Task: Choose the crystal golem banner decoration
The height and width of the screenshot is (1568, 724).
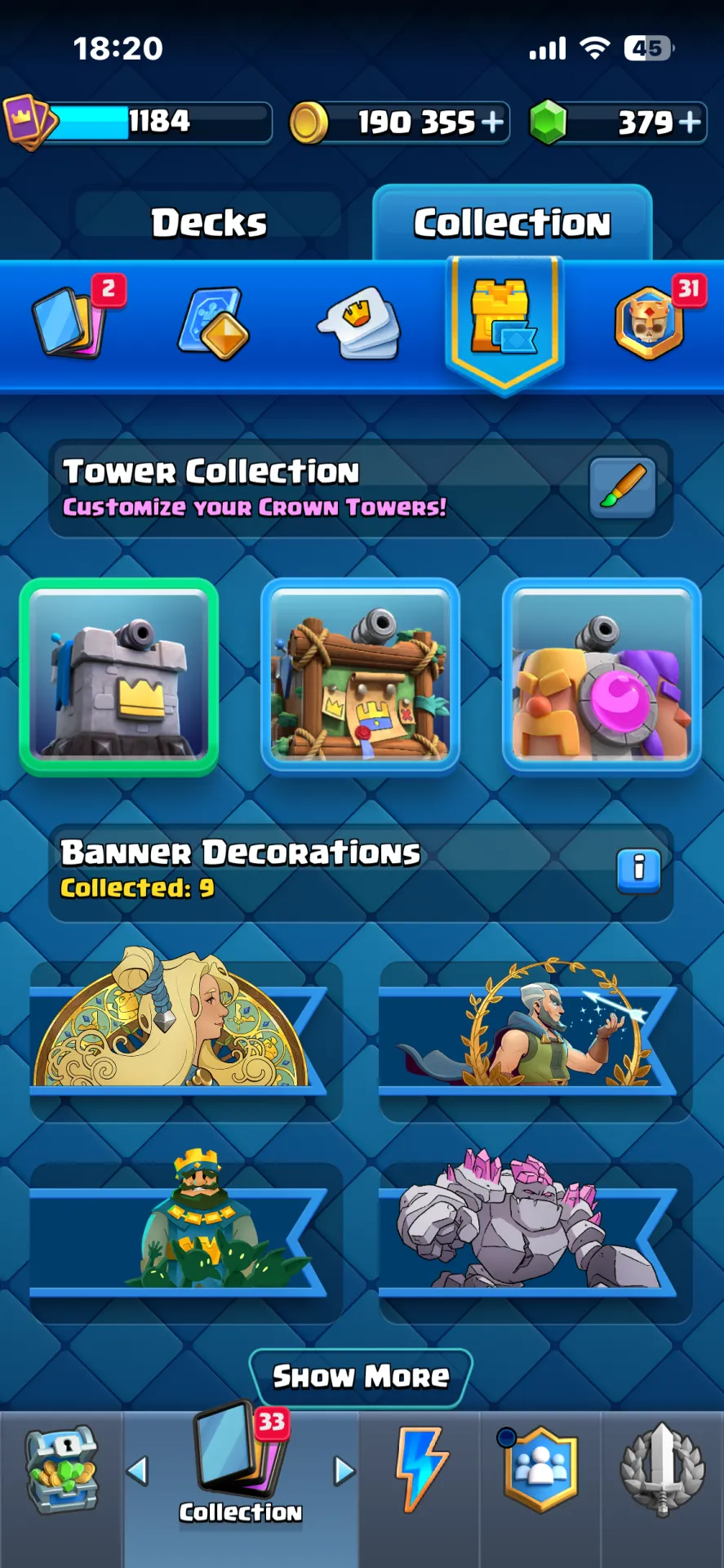Action: pos(535,1237)
